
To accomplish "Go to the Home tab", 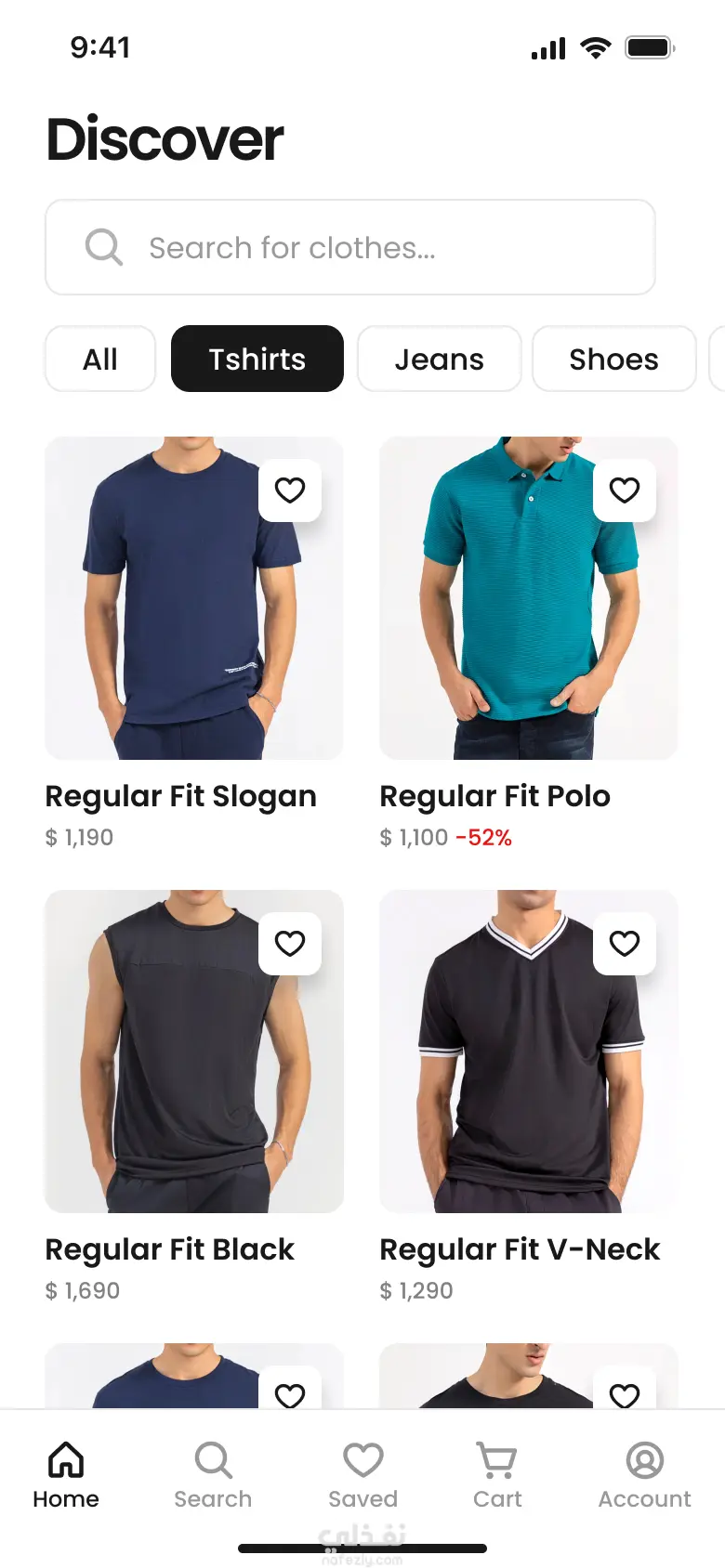I will click(x=66, y=1474).
